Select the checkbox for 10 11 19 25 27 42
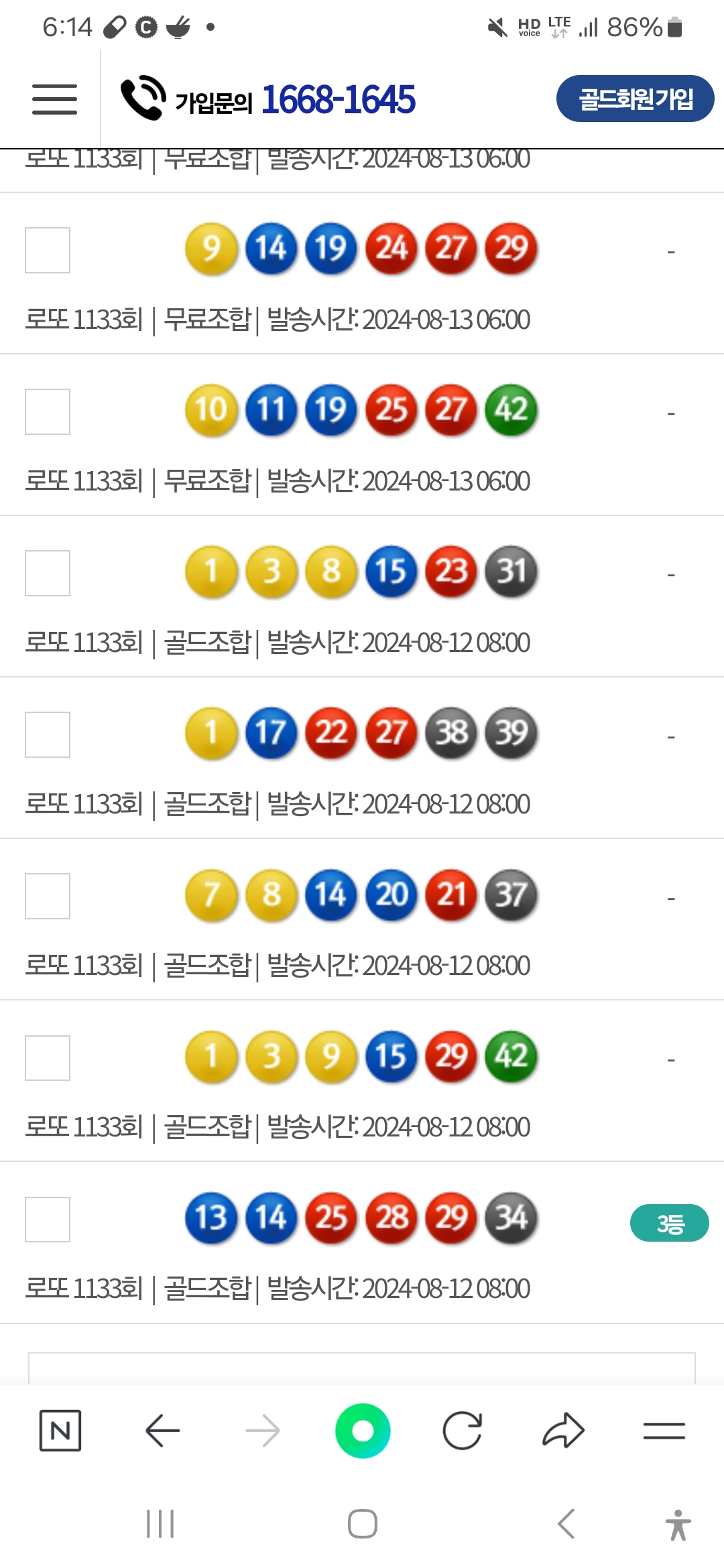 pyautogui.click(x=48, y=412)
